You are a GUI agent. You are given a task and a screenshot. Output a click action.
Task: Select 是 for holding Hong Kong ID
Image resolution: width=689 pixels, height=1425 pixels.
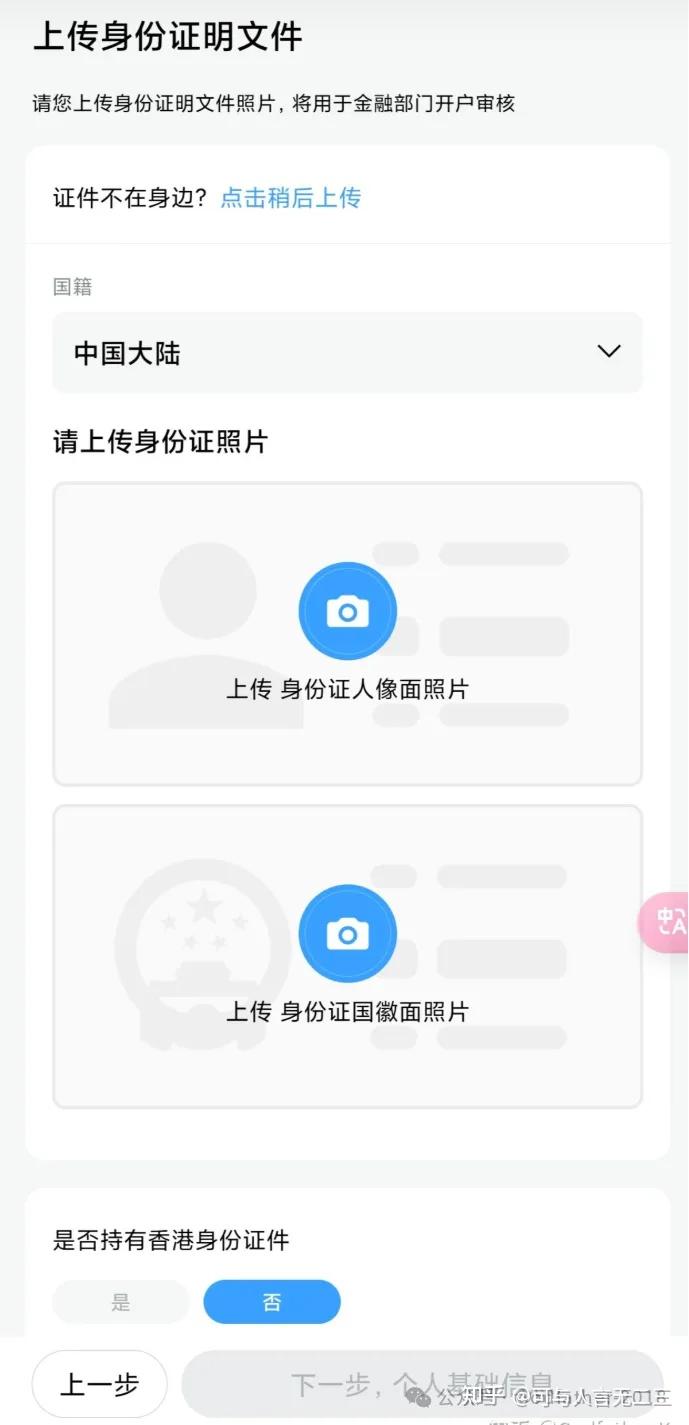pyautogui.click(x=121, y=1302)
